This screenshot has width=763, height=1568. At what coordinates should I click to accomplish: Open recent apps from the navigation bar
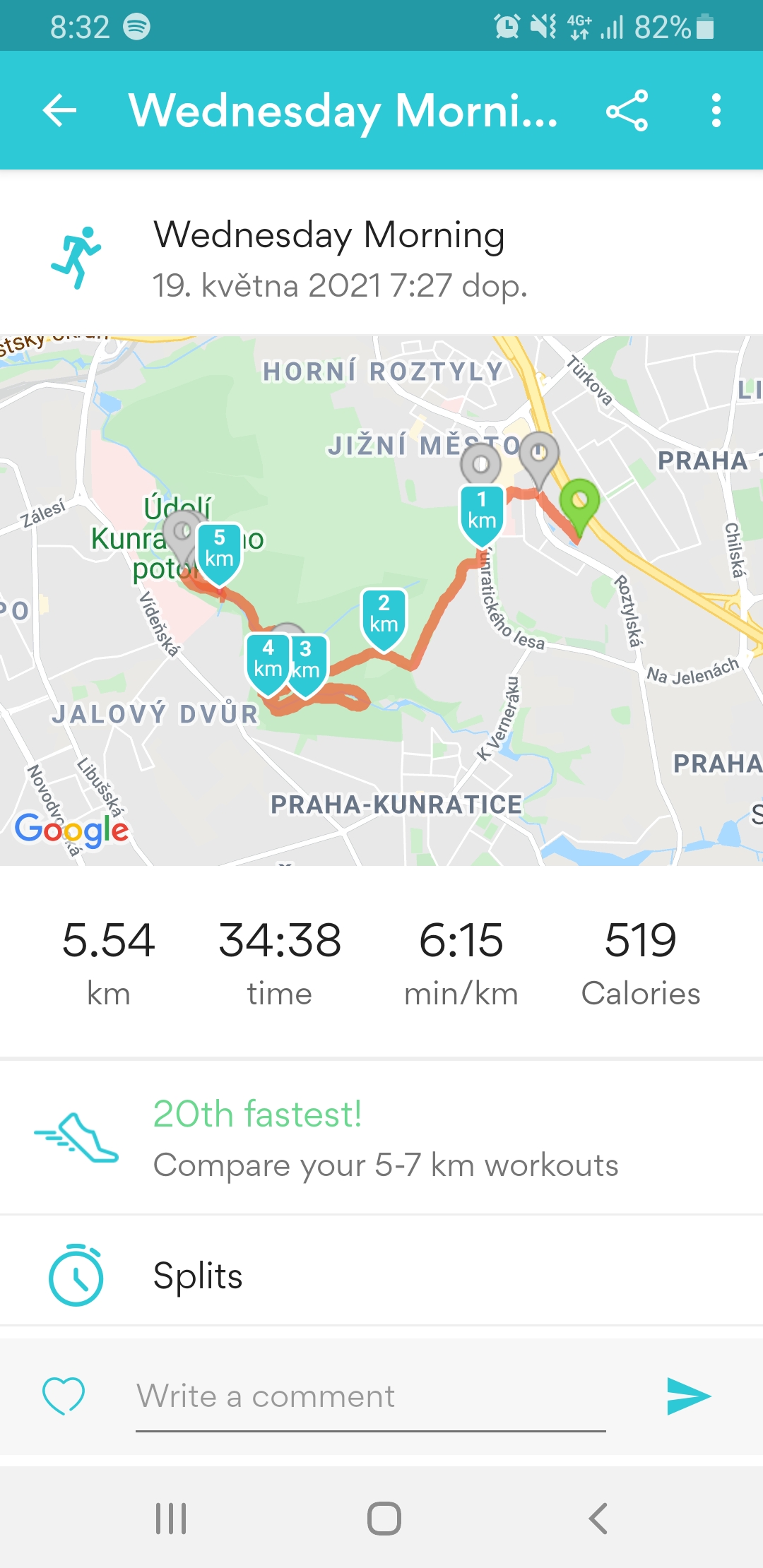pyautogui.click(x=171, y=1519)
